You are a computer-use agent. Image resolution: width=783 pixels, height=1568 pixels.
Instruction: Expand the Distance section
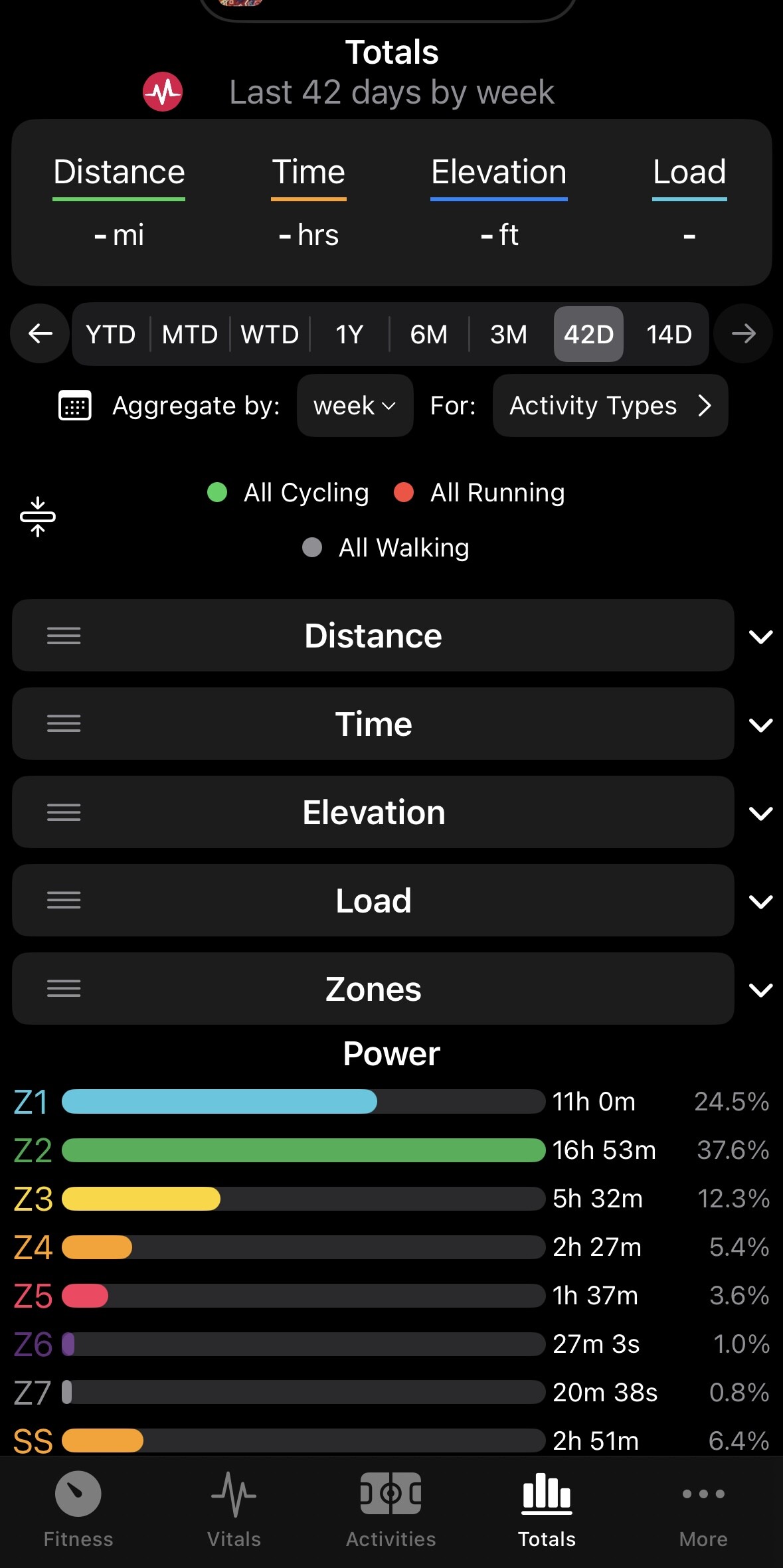pyautogui.click(x=760, y=637)
